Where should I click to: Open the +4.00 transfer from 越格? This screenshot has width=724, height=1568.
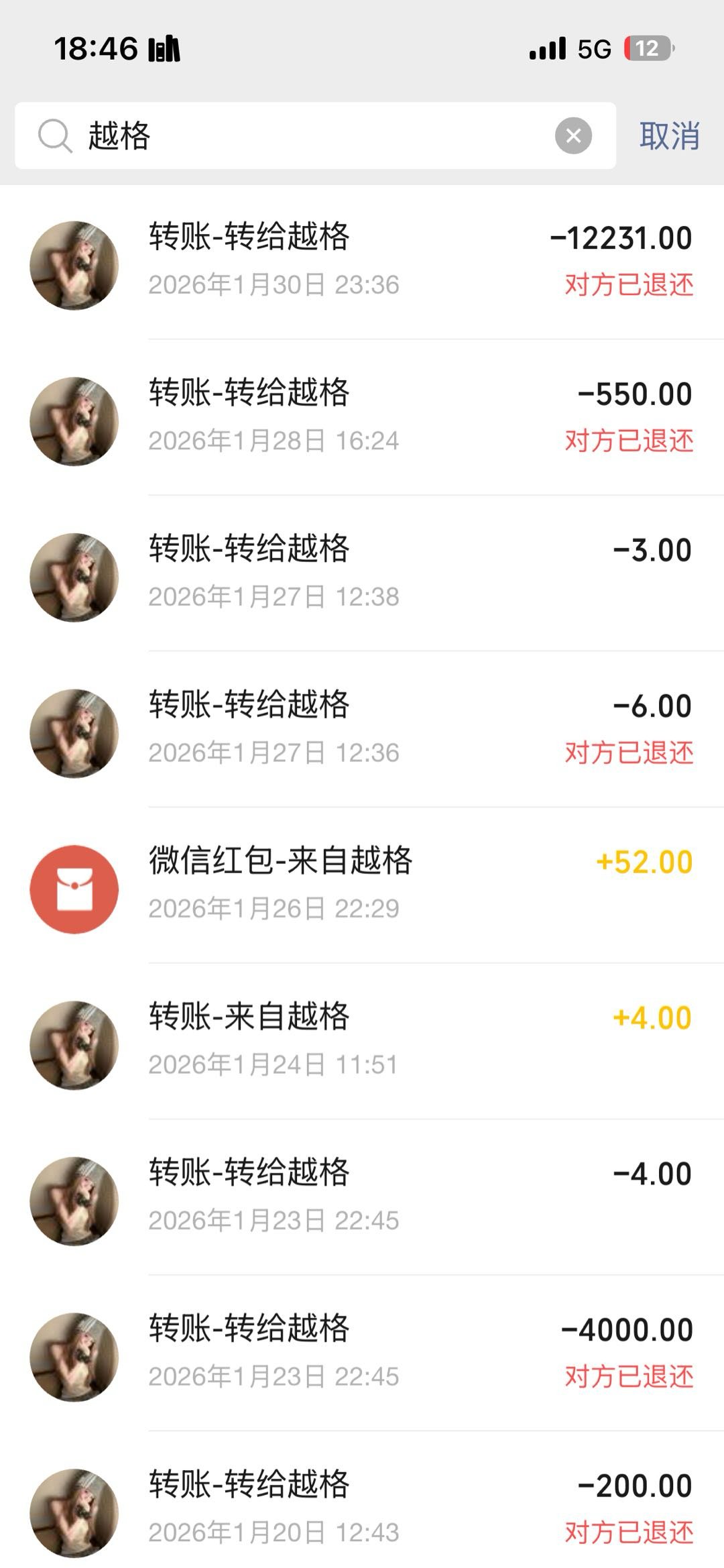pos(362,1041)
